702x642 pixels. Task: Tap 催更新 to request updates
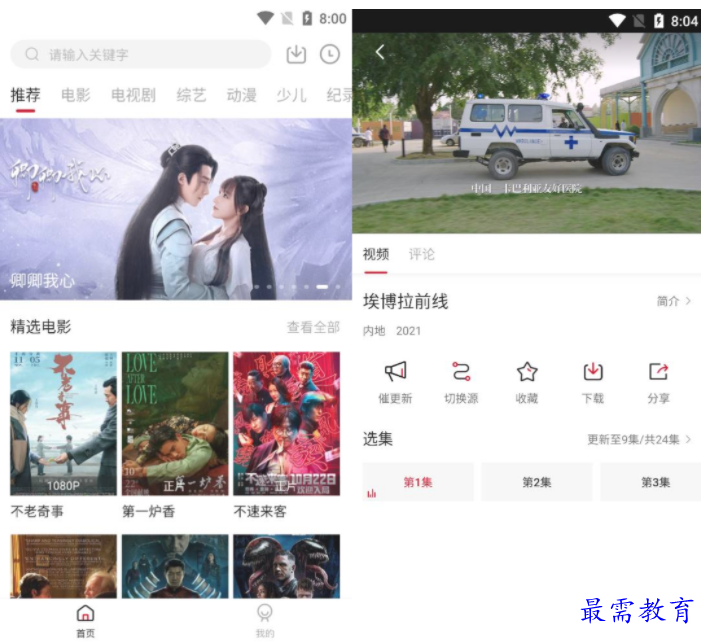[395, 381]
